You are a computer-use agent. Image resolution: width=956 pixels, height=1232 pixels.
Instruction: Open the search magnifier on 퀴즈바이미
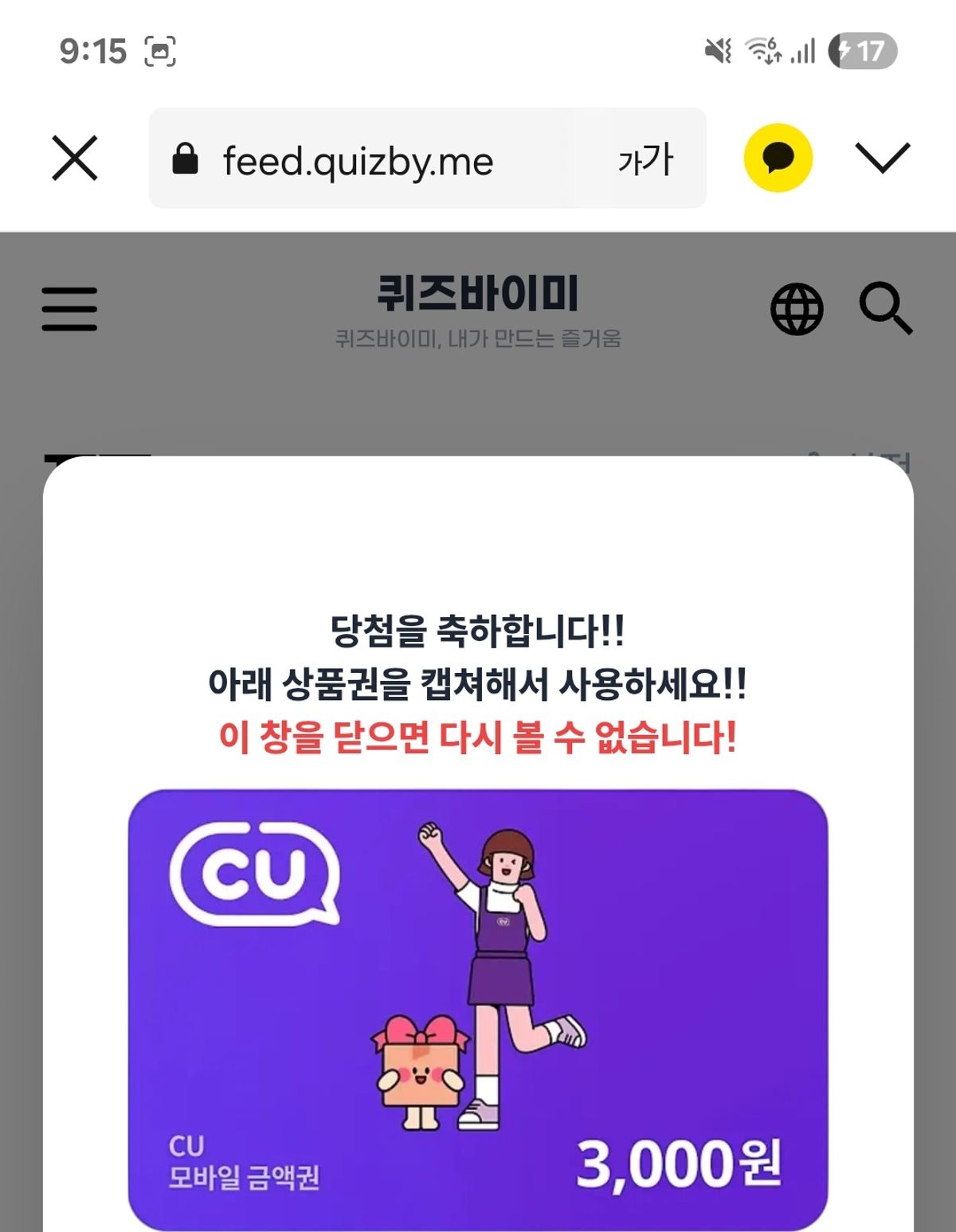(x=885, y=307)
